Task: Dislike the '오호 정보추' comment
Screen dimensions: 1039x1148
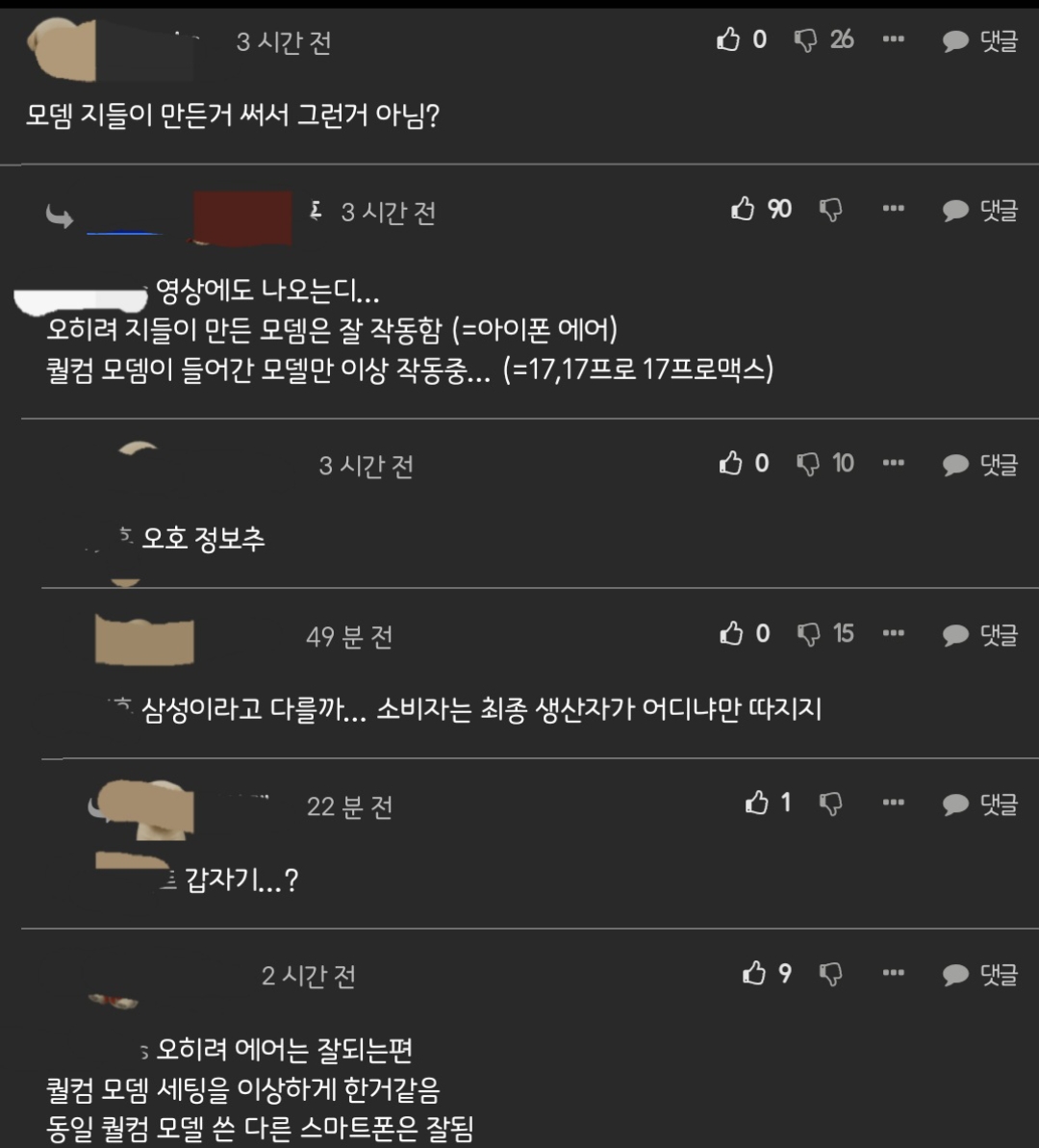Action: [808, 464]
